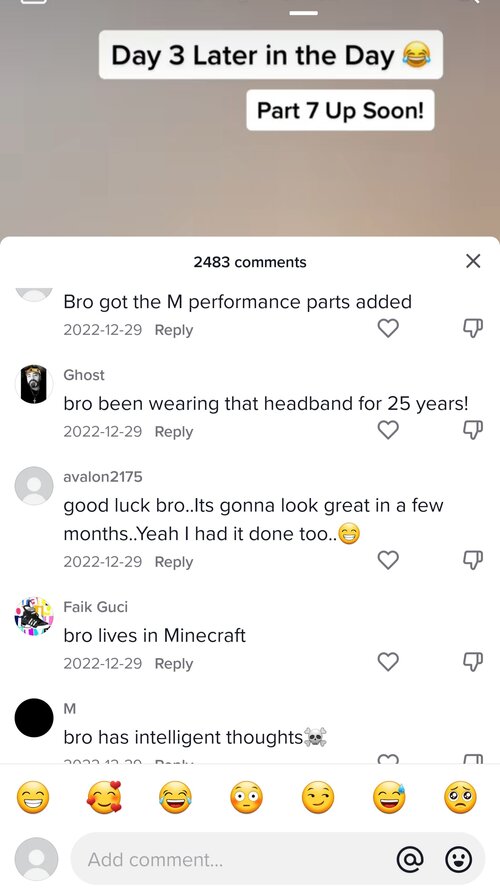
Task: Open Faik Guci's profile avatar
Action: (34, 616)
